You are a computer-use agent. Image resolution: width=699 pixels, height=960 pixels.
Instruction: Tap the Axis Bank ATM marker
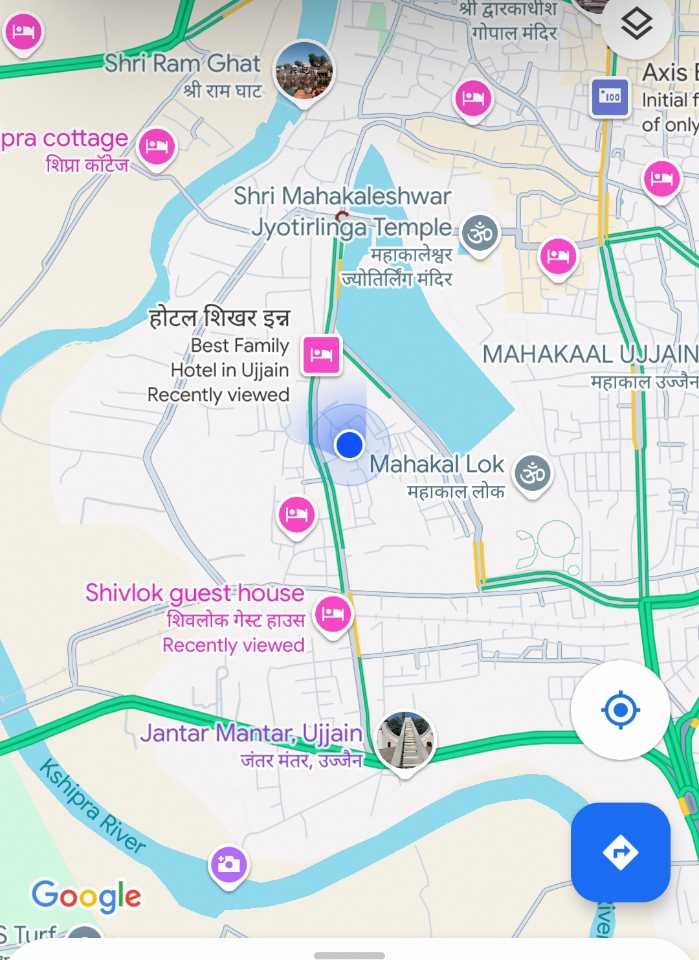[609, 97]
